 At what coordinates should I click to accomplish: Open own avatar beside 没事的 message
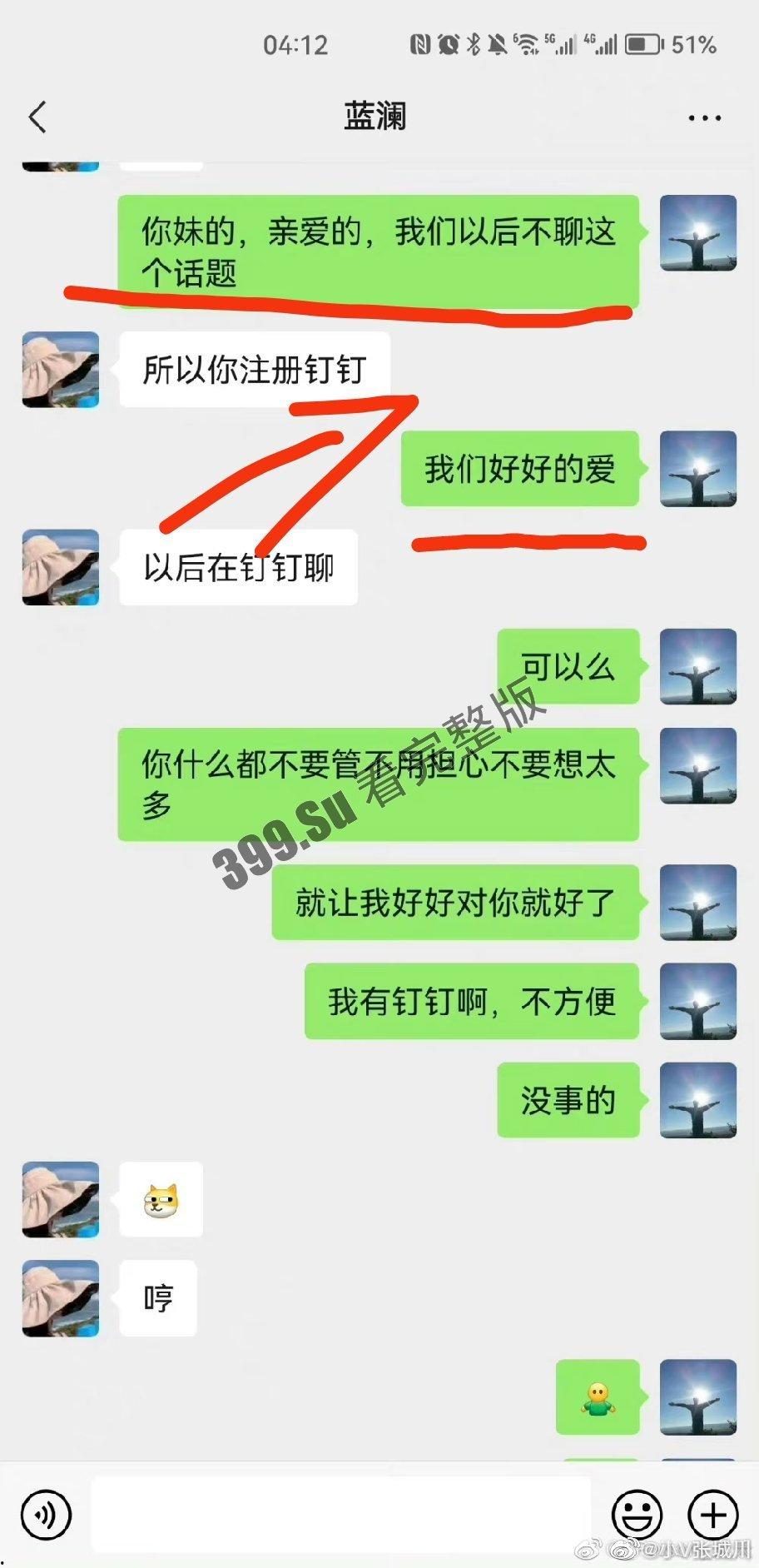click(x=698, y=1100)
